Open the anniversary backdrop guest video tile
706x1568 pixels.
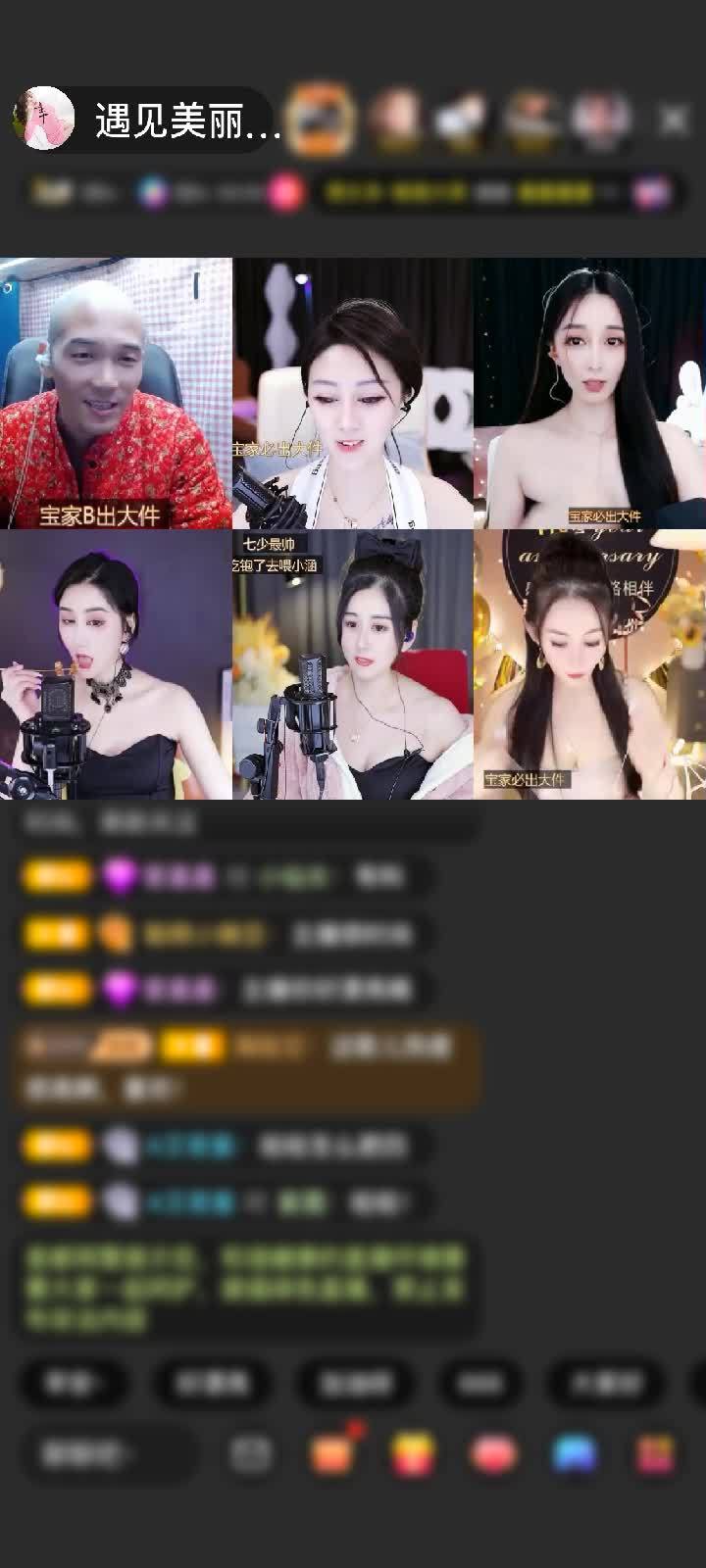[x=589, y=664]
